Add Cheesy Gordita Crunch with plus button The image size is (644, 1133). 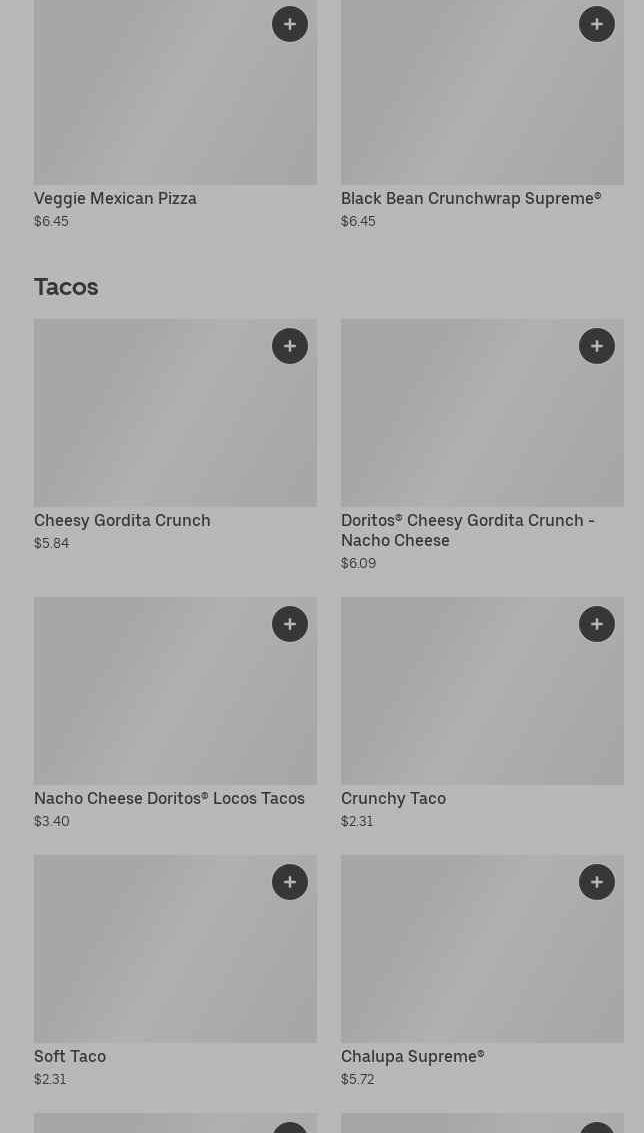[x=290, y=346]
